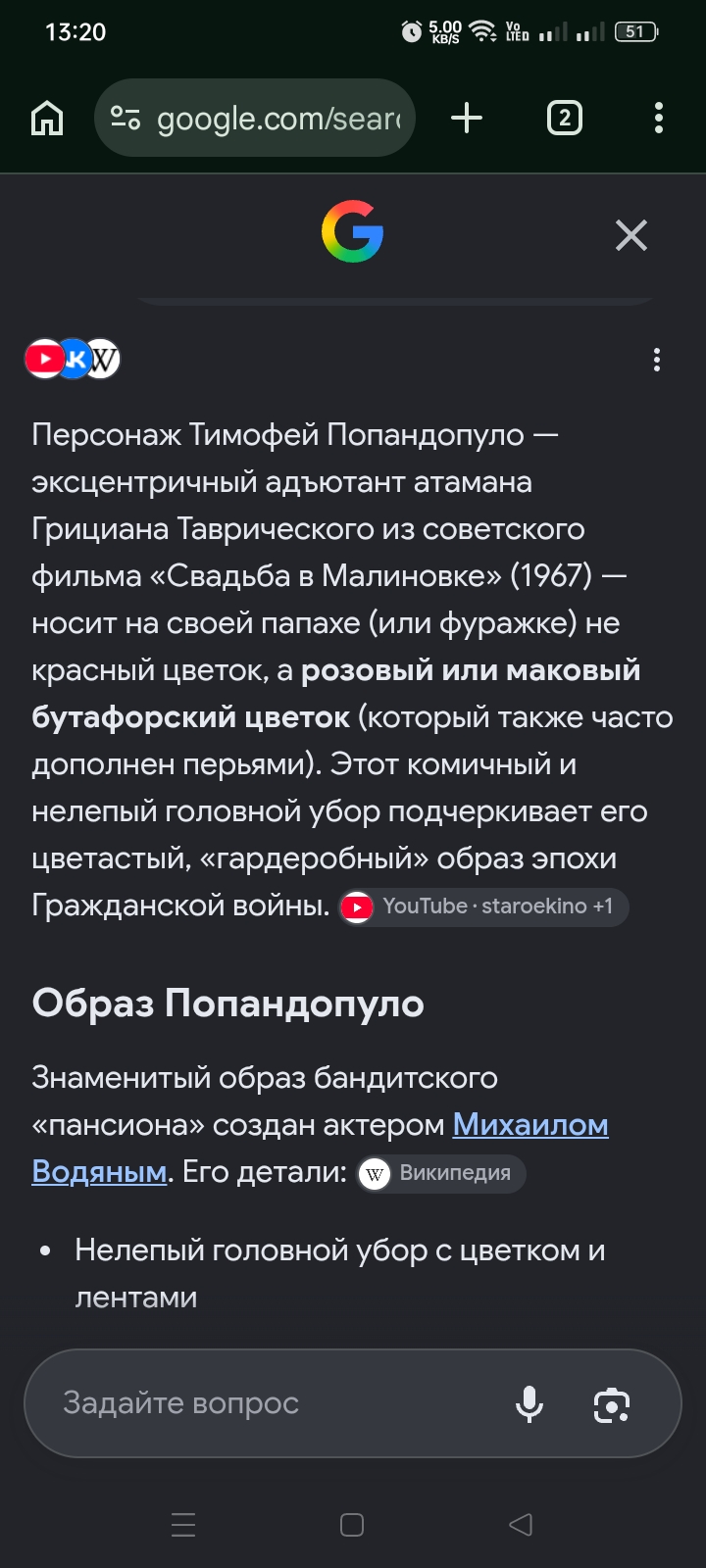706x1568 pixels.
Task: Follow the Михаилом Водяным link
Action: (320, 1148)
